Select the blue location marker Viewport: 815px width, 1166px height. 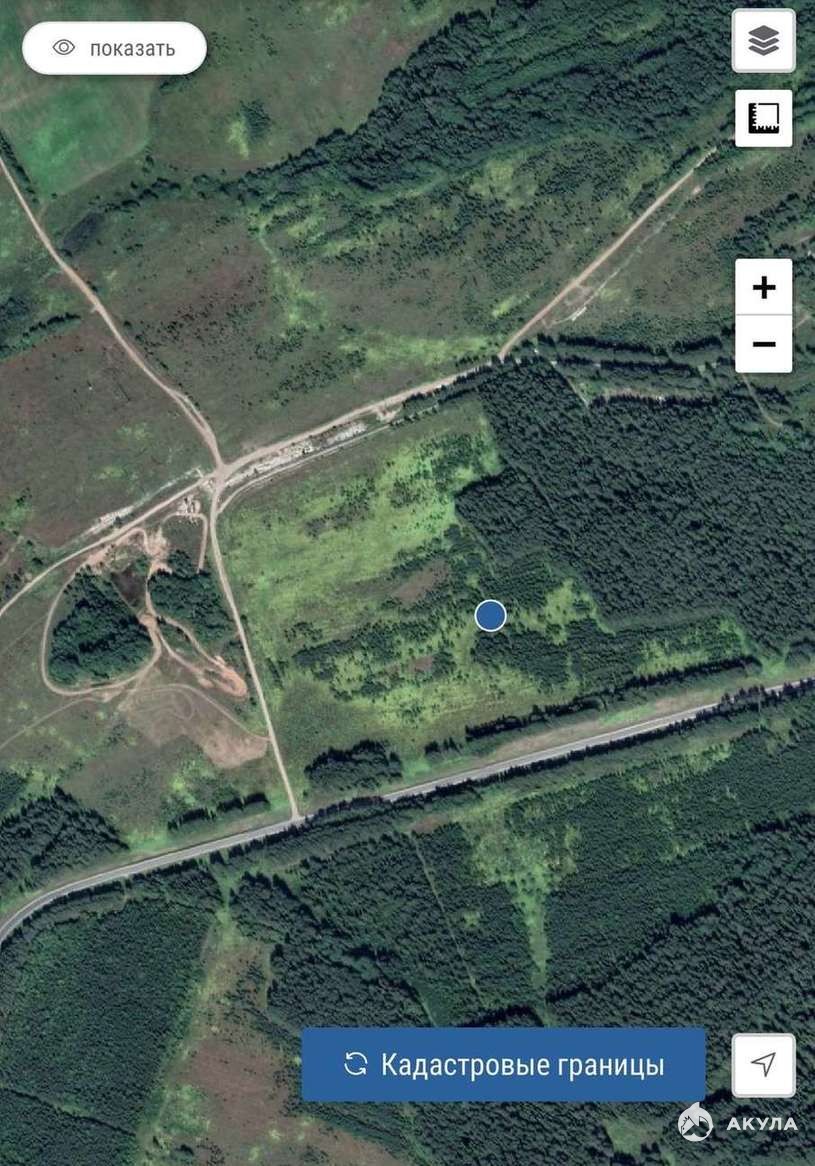tap(490, 615)
